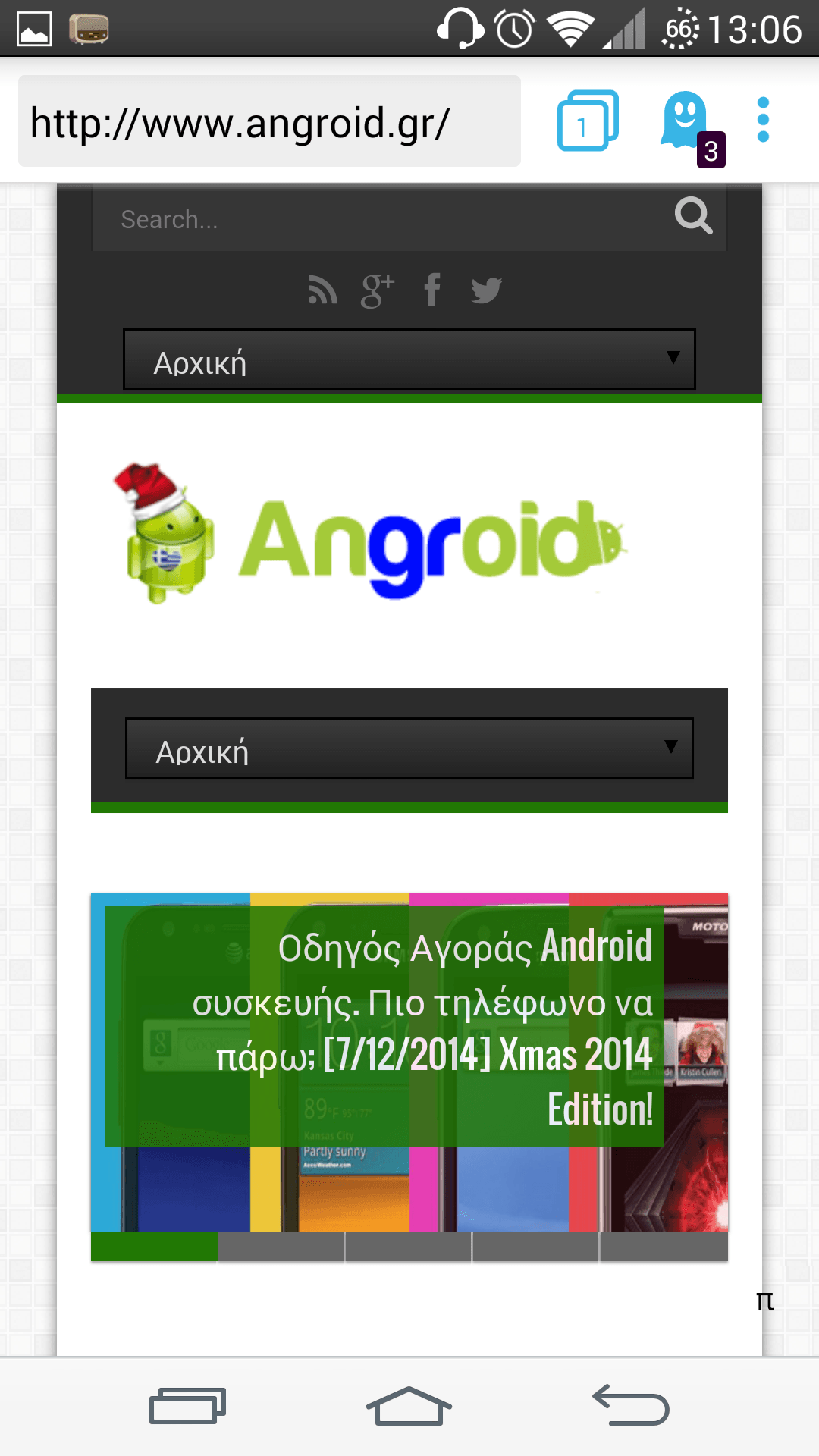Expand the Αρχική dropdown under the logo

point(409,748)
